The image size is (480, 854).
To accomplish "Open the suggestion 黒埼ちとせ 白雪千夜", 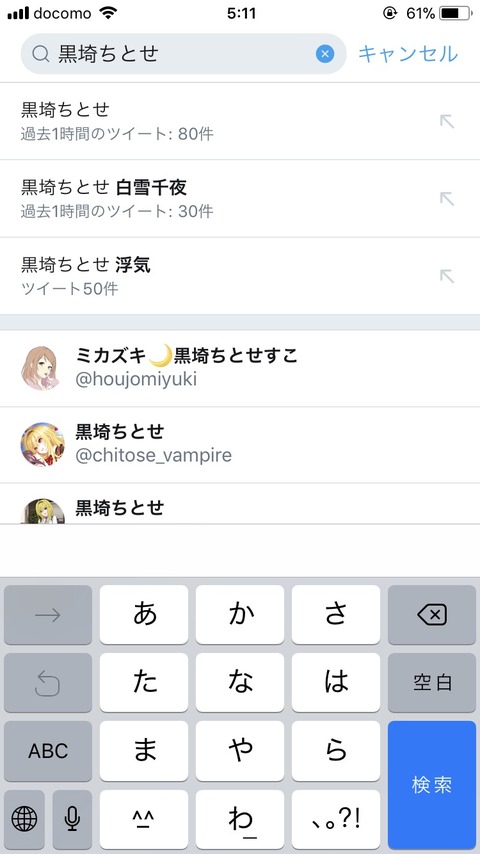I will (x=240, y=199).
